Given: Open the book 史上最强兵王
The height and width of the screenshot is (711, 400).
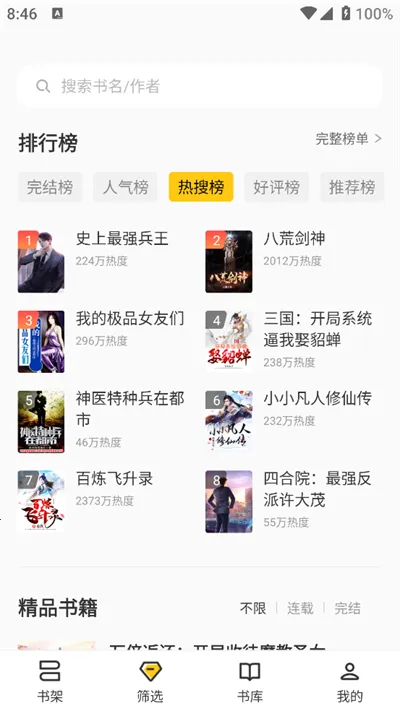Looking at the screenshot, I should pos(106,262).
